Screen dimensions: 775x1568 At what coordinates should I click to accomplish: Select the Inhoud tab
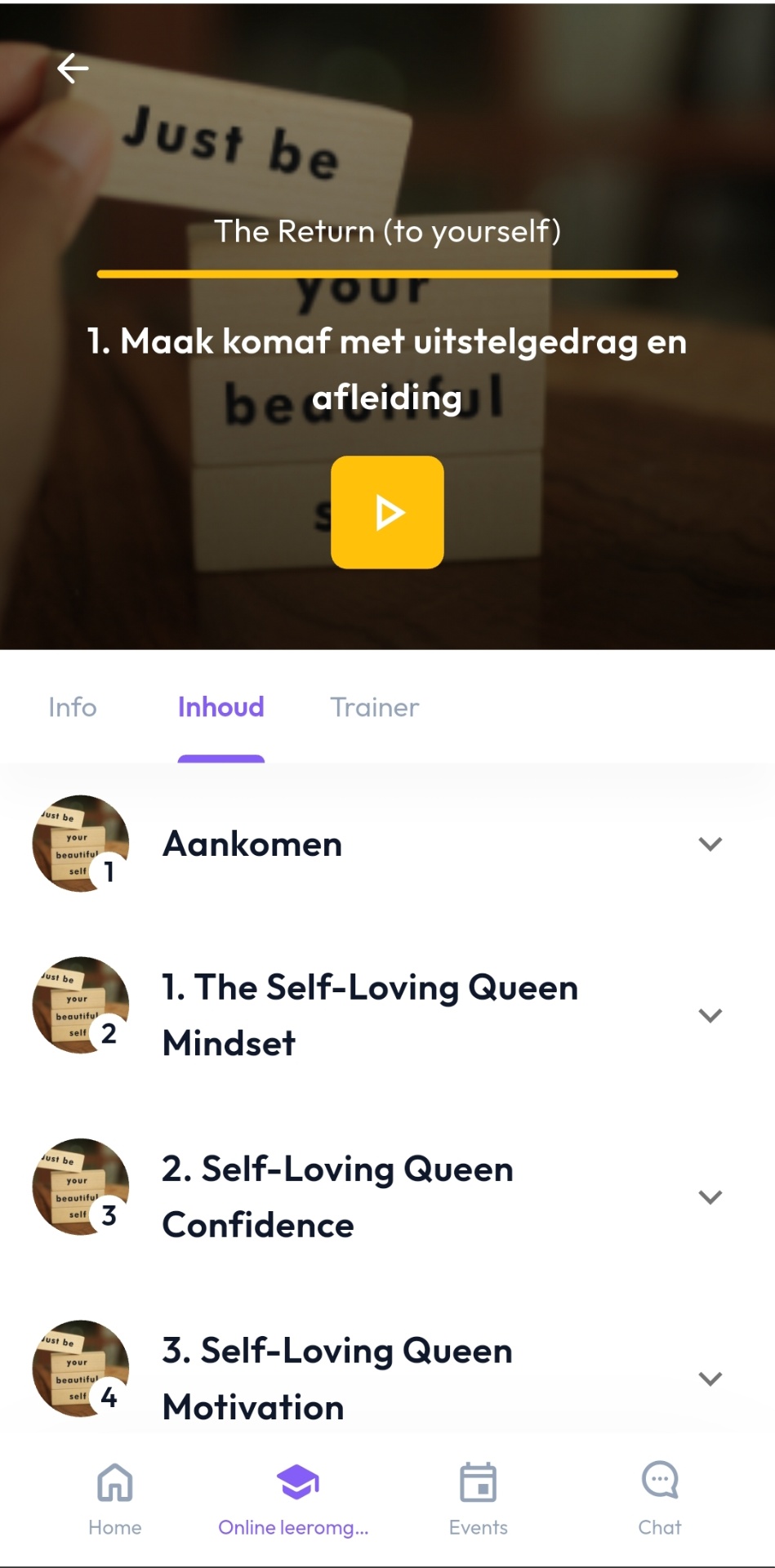click(220, 707)
